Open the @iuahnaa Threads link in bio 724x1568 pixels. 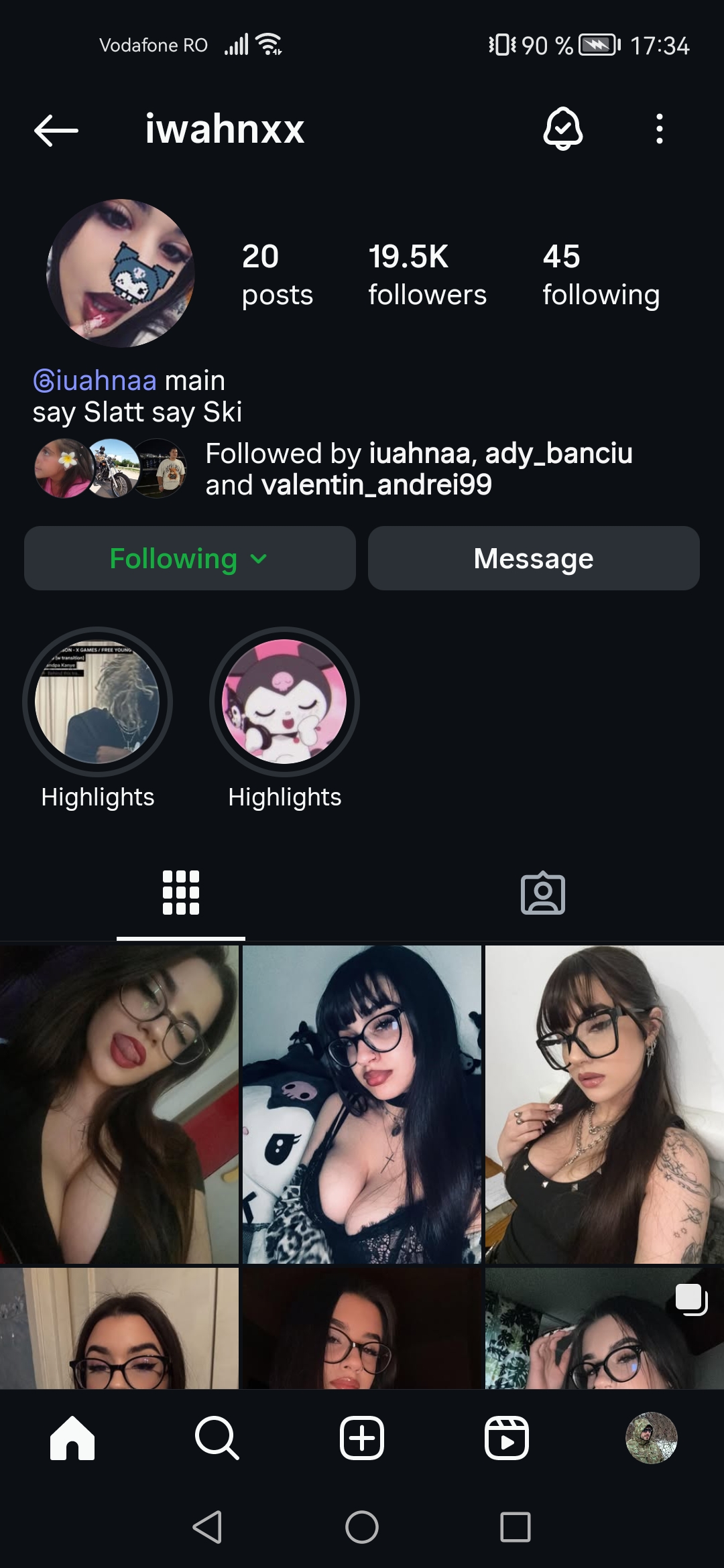[95, 381]
